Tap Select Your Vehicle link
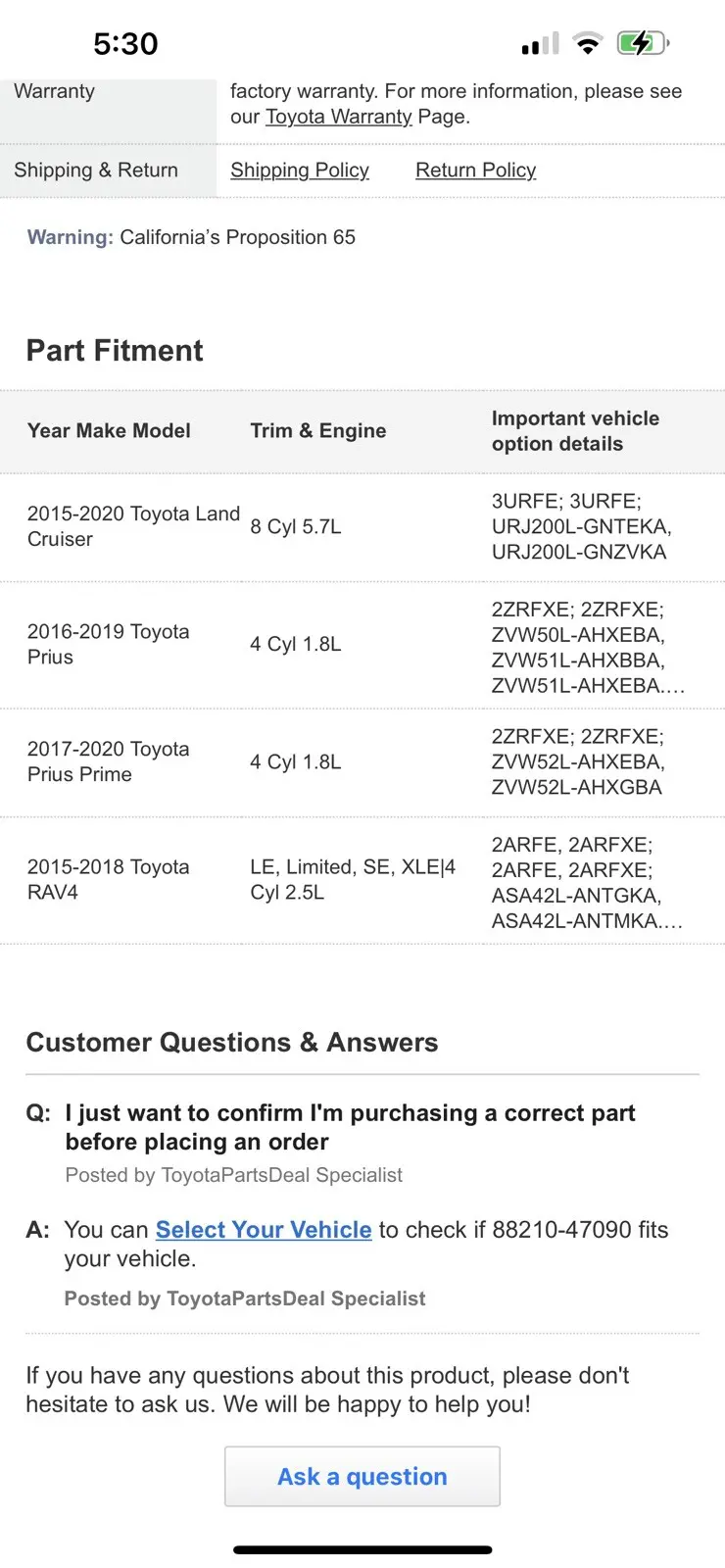This screenshot has width=725, height=1568. click(x=264, y=1230)
